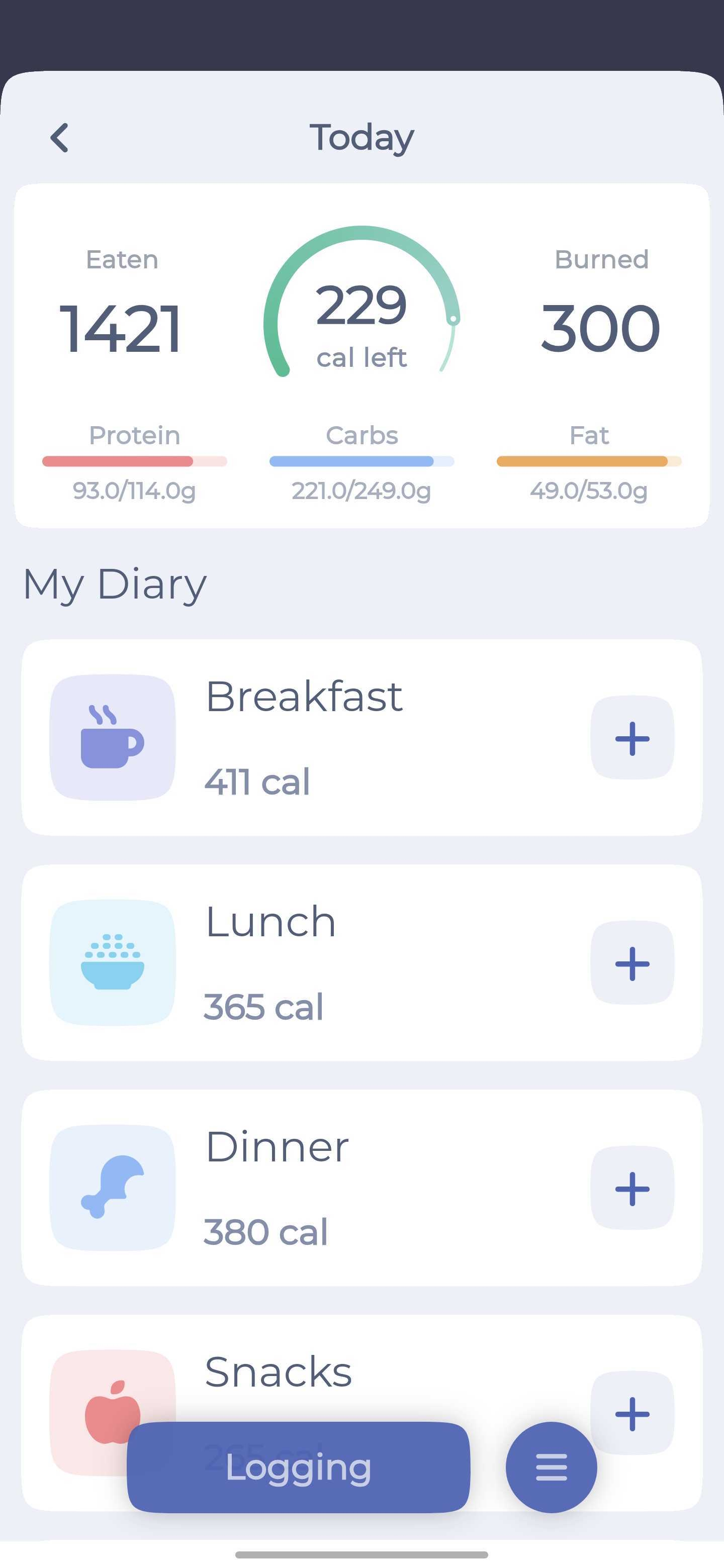Click the Carbs progress bar
Image resolution: width=724 pixels, height=1568 pixels.
[x=361, y=461]
